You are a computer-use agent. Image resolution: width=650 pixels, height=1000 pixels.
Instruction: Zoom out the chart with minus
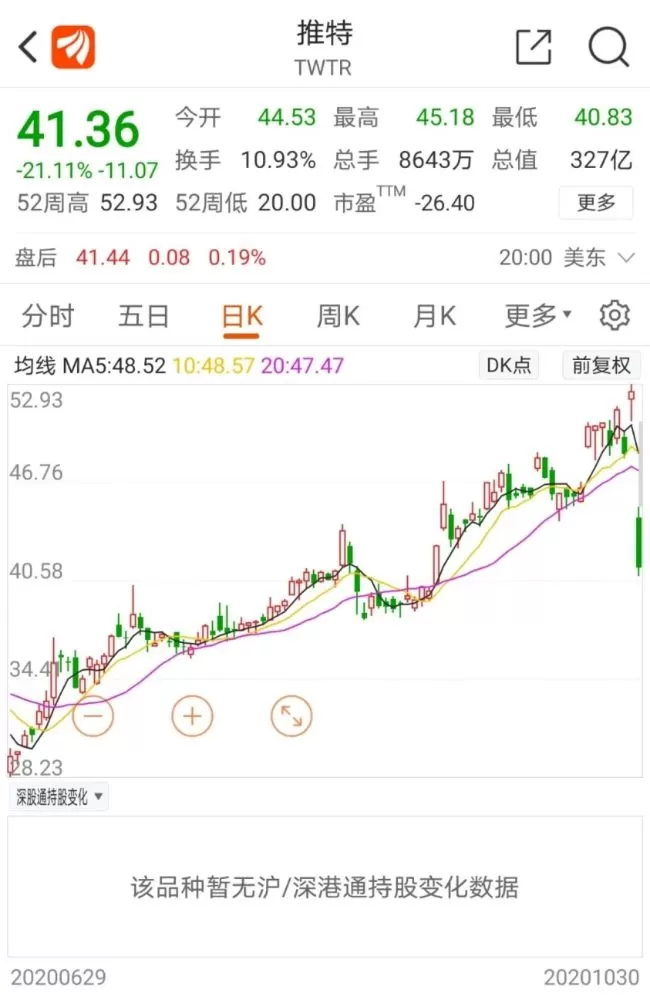pos(93,716)
